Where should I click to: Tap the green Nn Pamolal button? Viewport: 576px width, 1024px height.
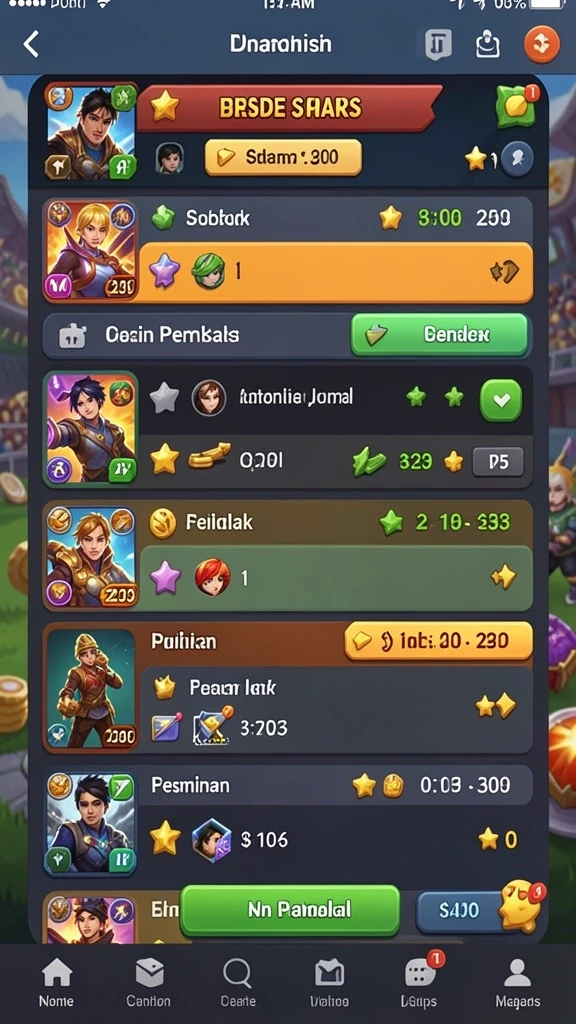[290, 910]
